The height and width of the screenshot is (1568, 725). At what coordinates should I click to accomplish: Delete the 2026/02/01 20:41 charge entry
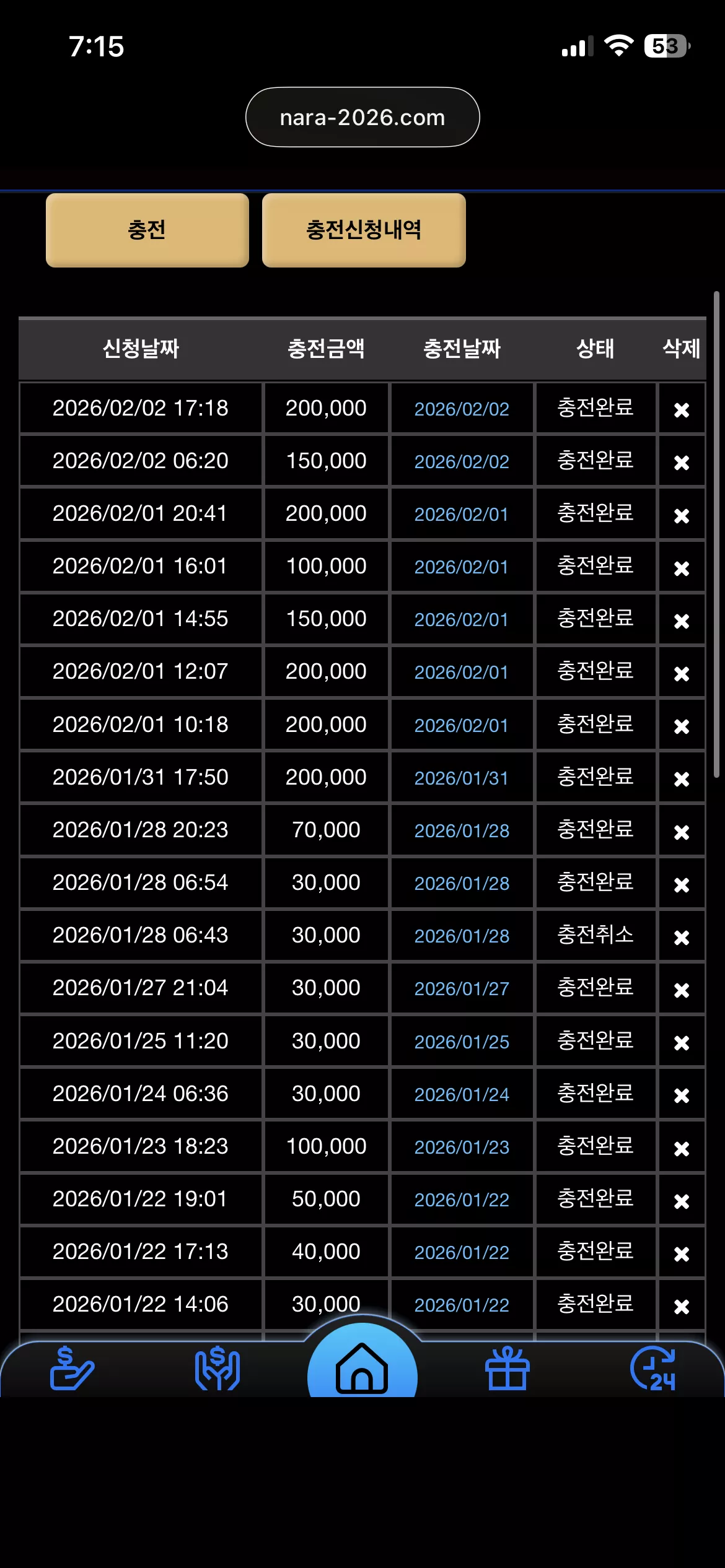tap(682, 515)
